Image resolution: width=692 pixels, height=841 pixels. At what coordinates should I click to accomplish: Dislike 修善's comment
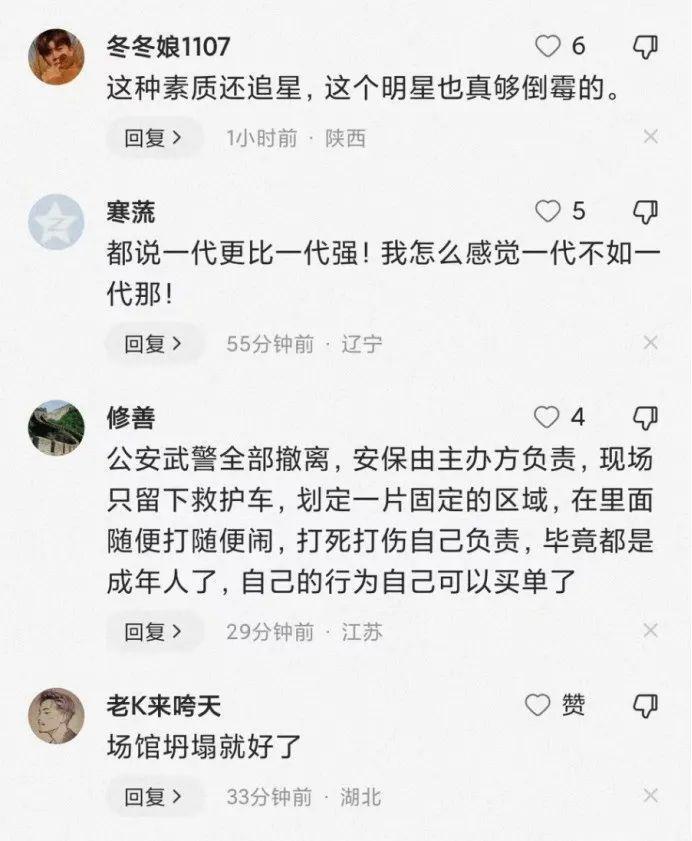pyautogui.click(x=646, y=417)
